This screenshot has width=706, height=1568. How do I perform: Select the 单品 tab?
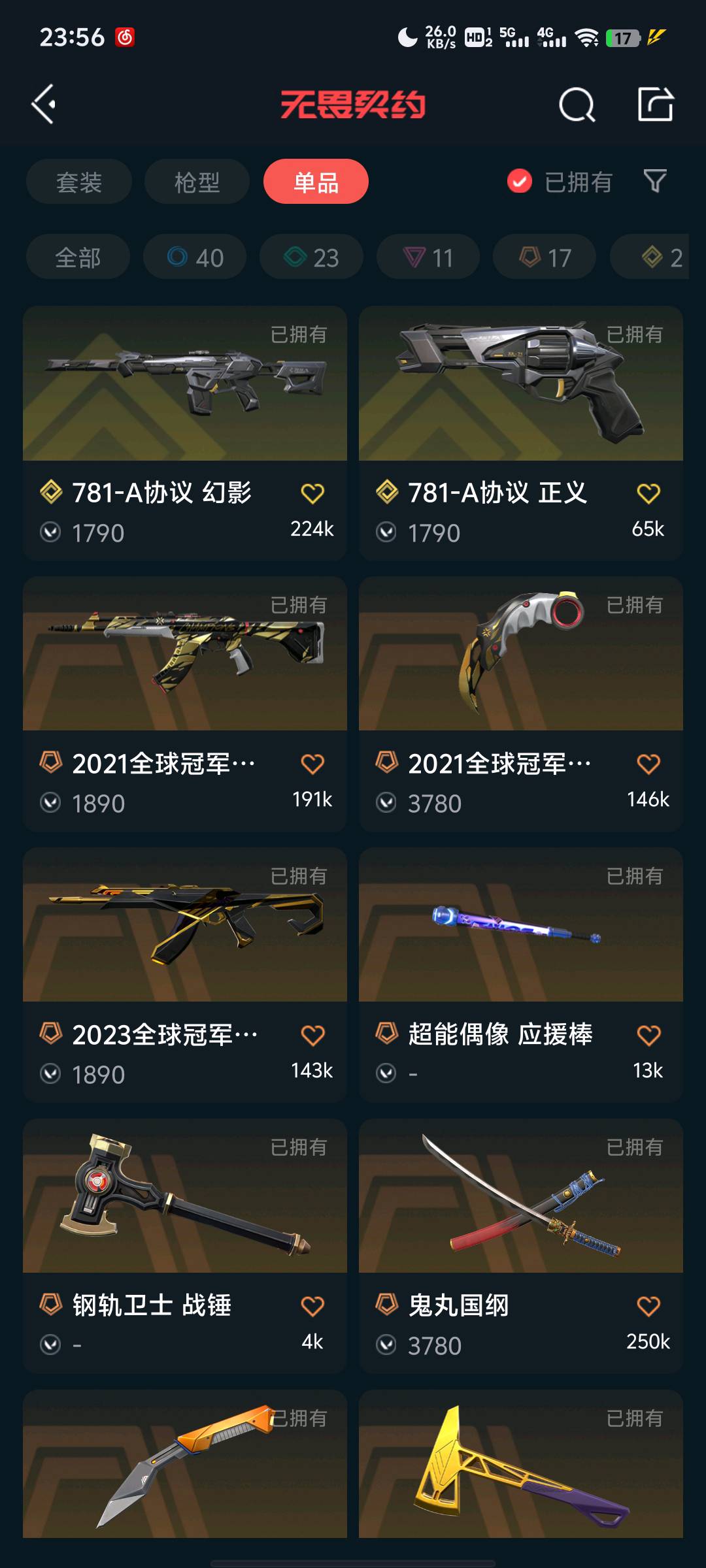point(316,182)
